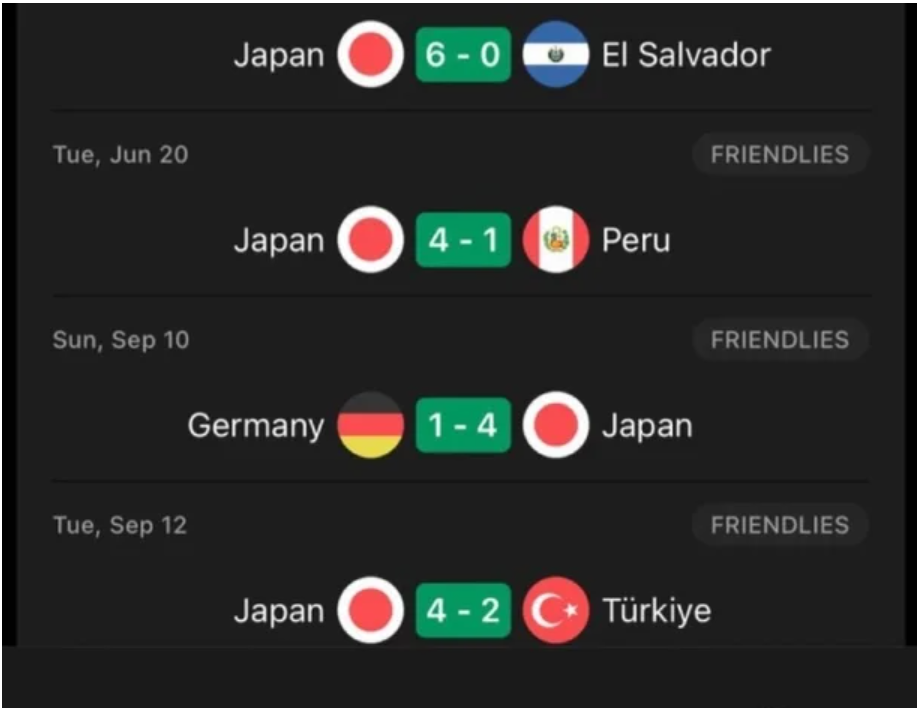
Task: Open the Japan vs Türkiye match
Action: coord(462,611)
